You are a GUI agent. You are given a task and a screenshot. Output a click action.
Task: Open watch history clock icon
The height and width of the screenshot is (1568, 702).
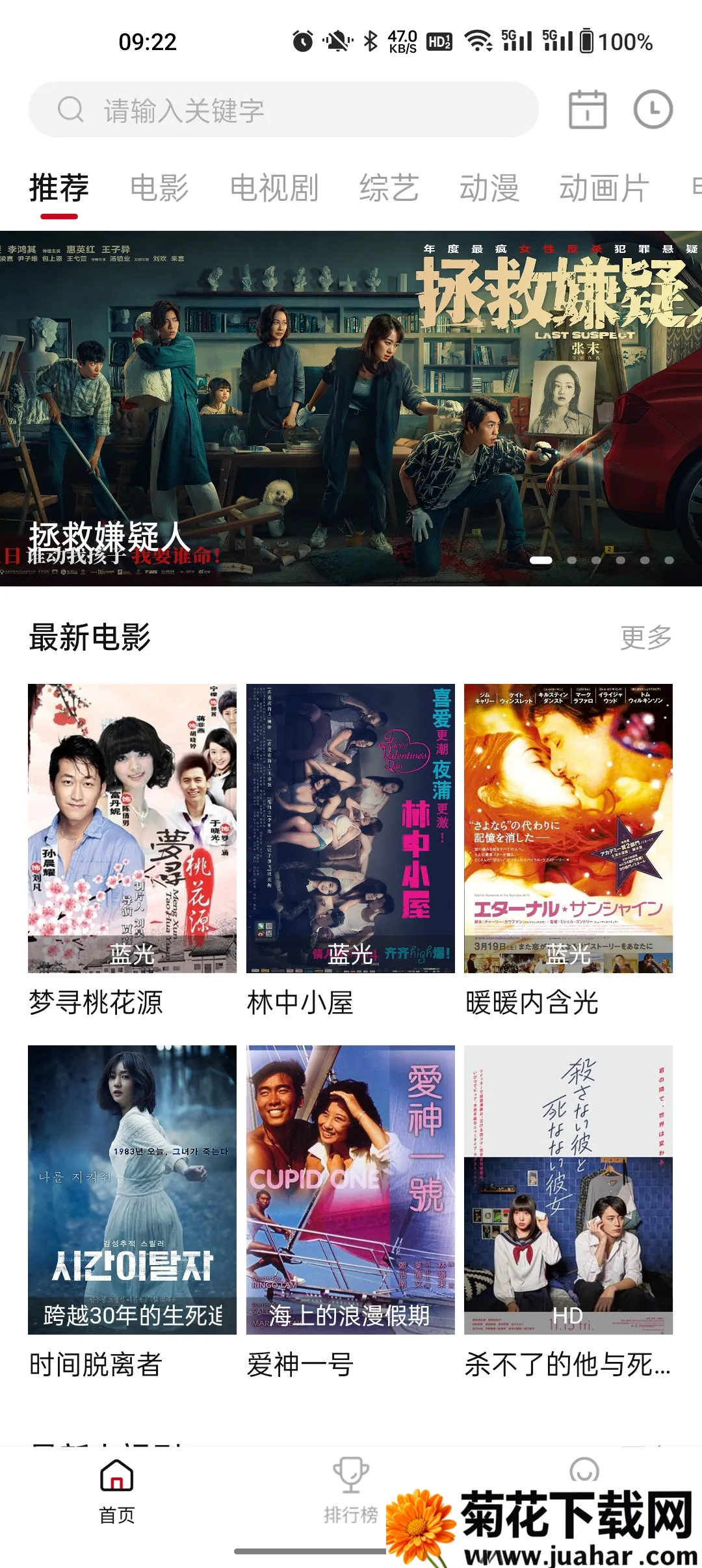coord(653,110)
